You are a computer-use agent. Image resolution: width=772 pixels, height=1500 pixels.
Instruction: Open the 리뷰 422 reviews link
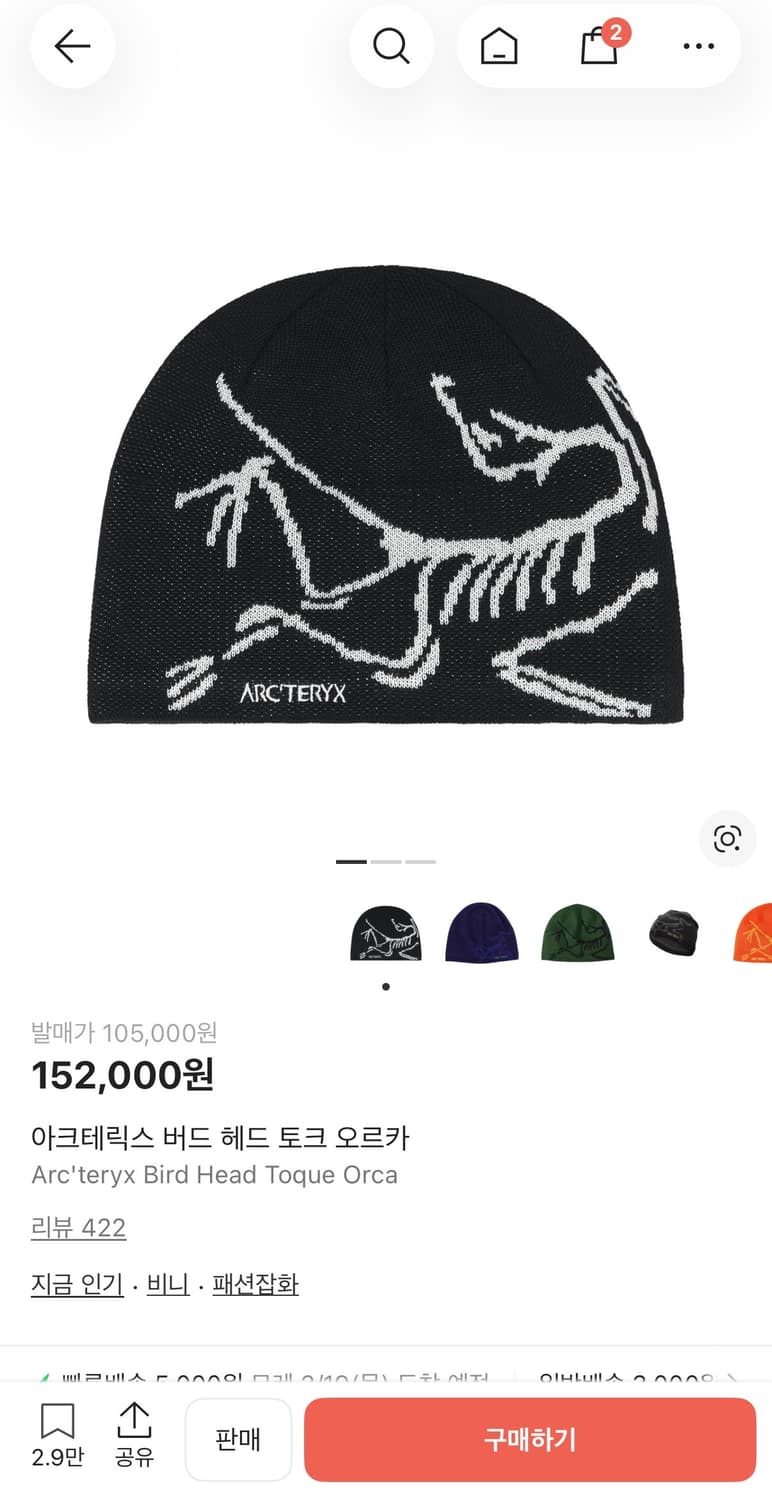click(x=79, y=1228)
